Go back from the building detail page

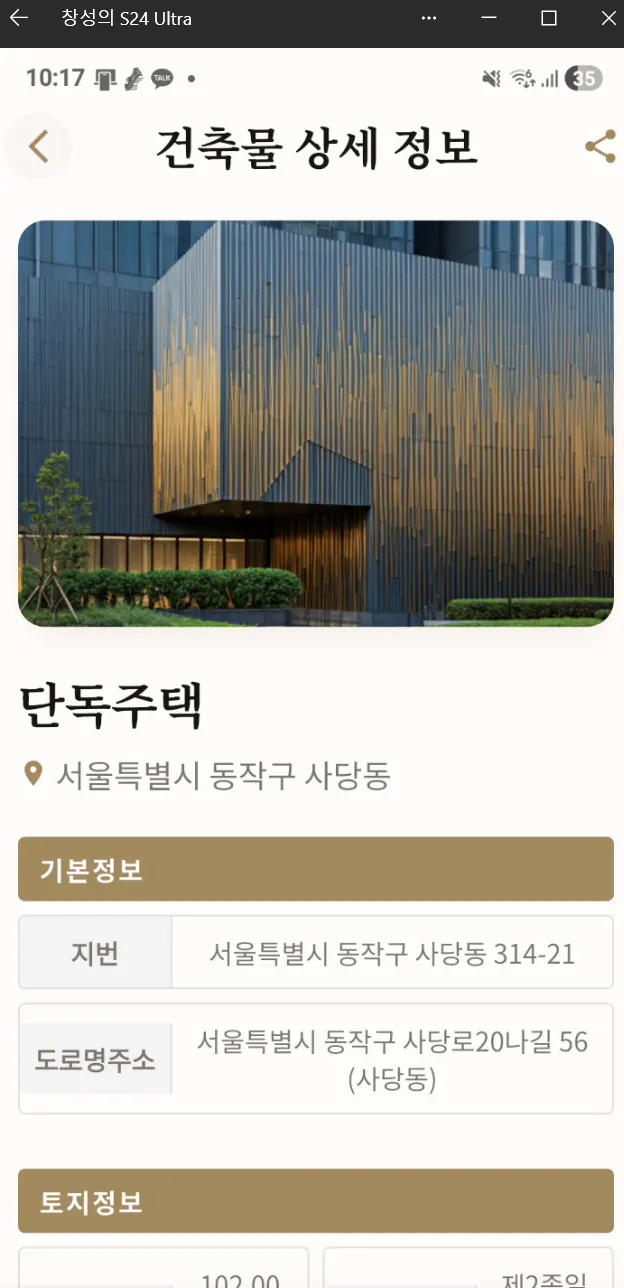38,147
